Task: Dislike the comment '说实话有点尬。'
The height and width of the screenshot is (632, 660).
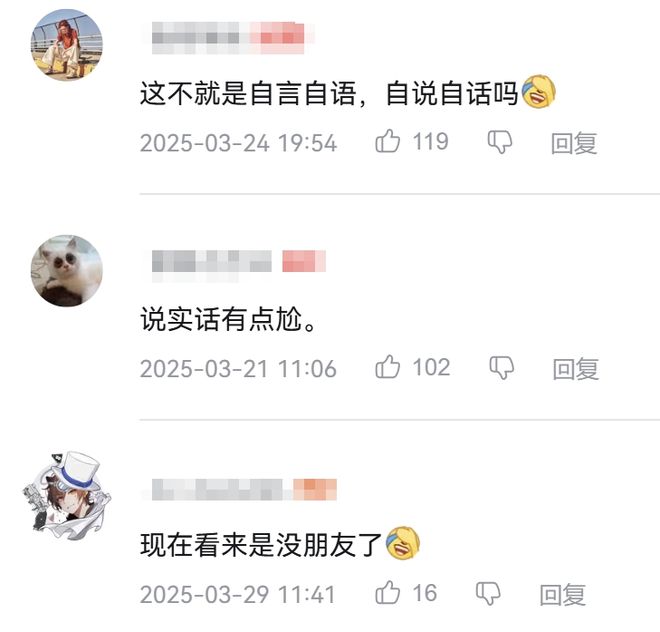Action: point(501,369)
